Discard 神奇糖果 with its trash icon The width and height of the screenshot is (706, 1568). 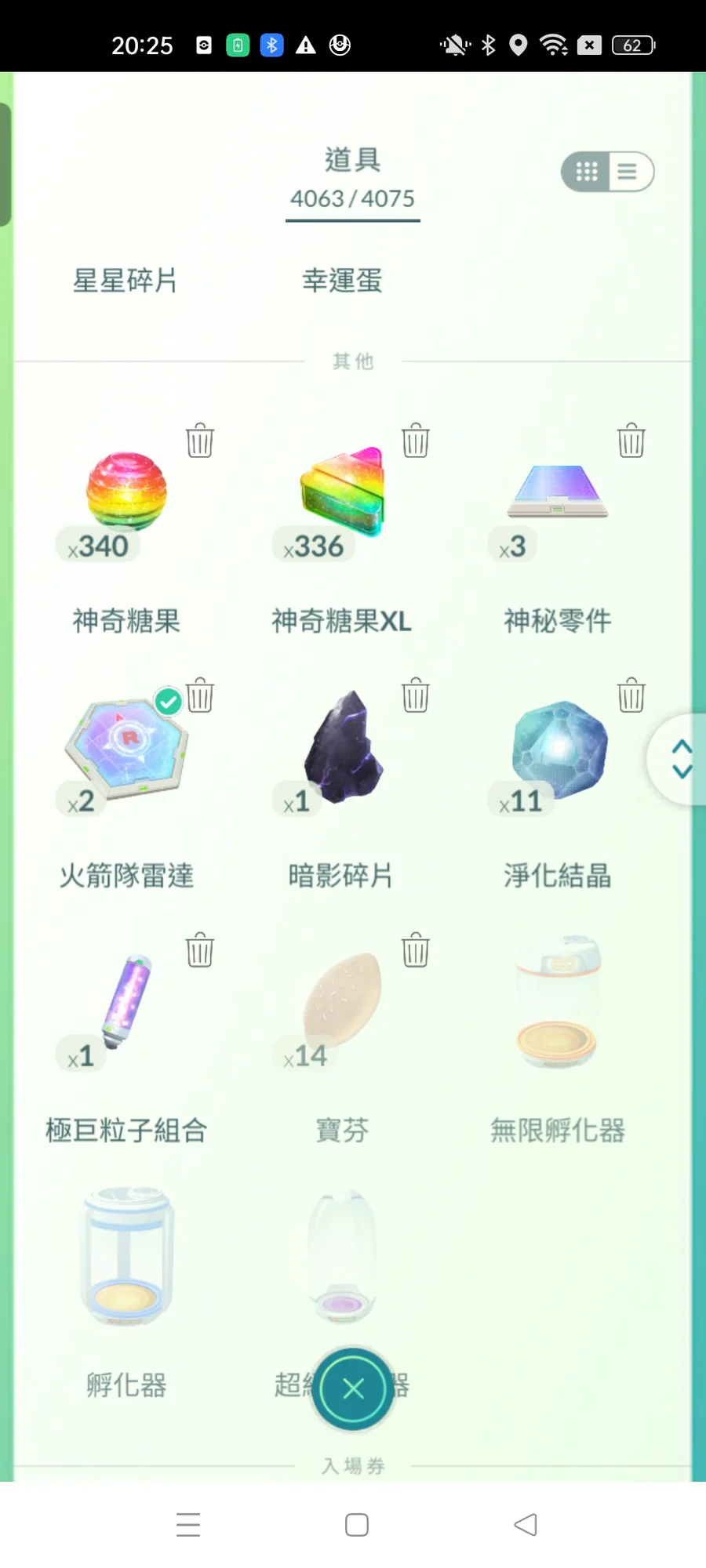click(x=200, y=441)
